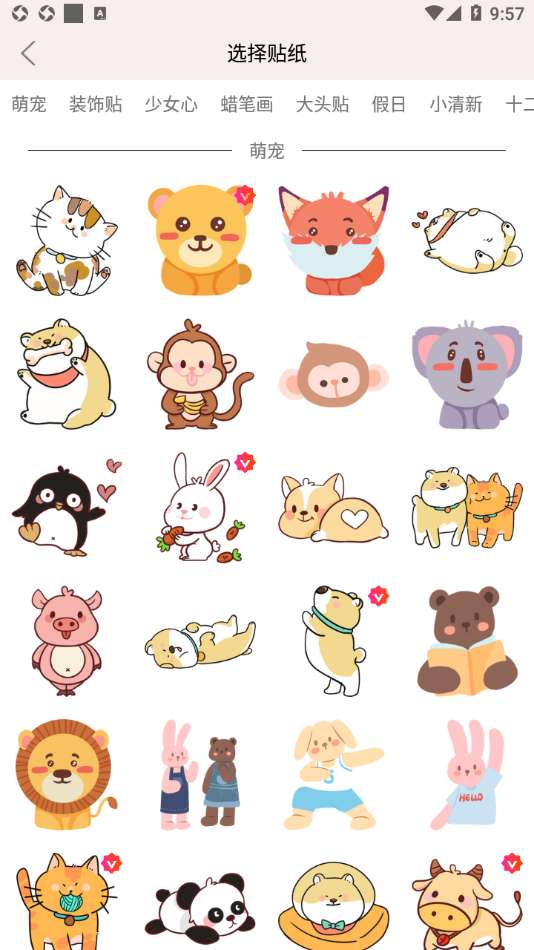The height and width of the screenshot is (950, 534).
Task: Select the 大头贴 tab
Action: point(322,104)
